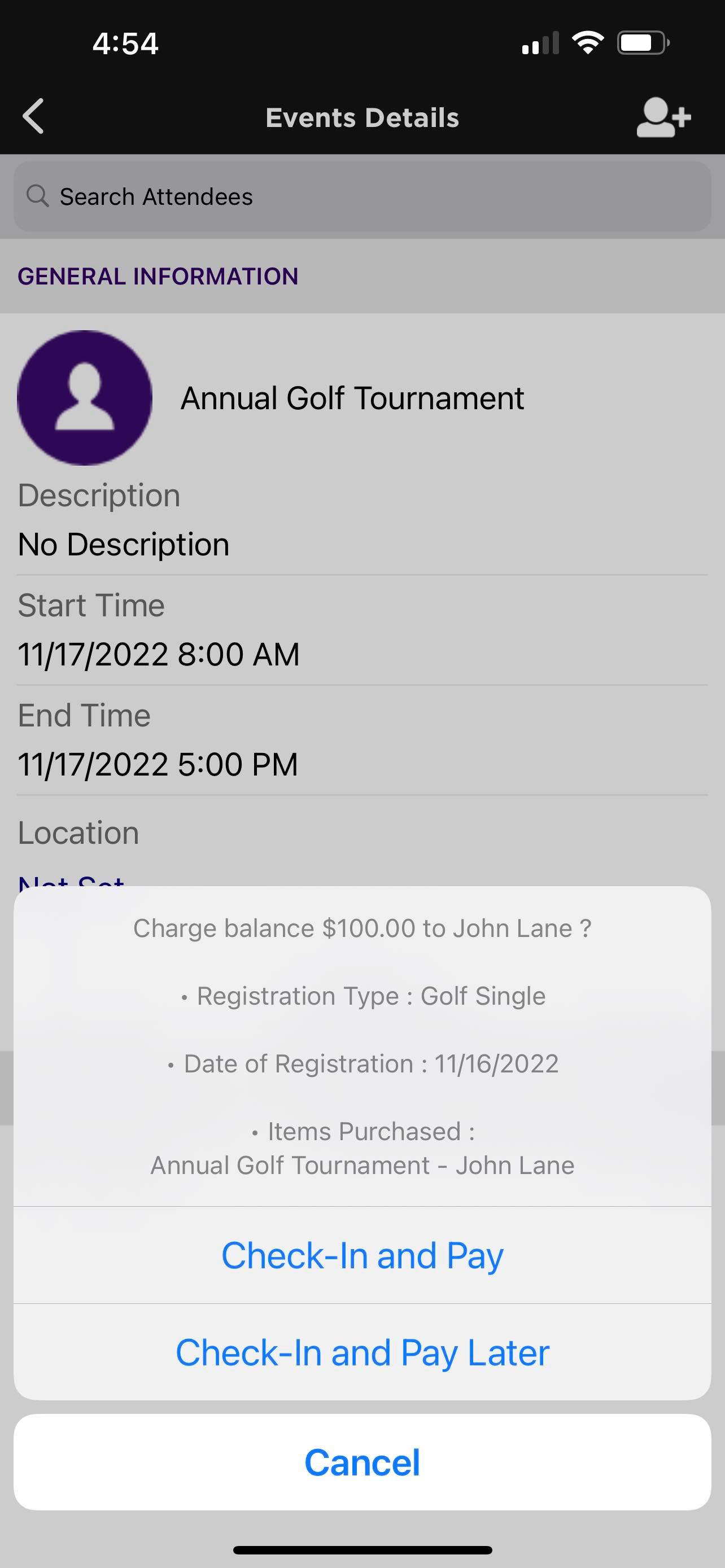Cancel the charge balance prompt
Image resolution: width=725 pixels, height=1568 pixels.
pos(362,1462)
